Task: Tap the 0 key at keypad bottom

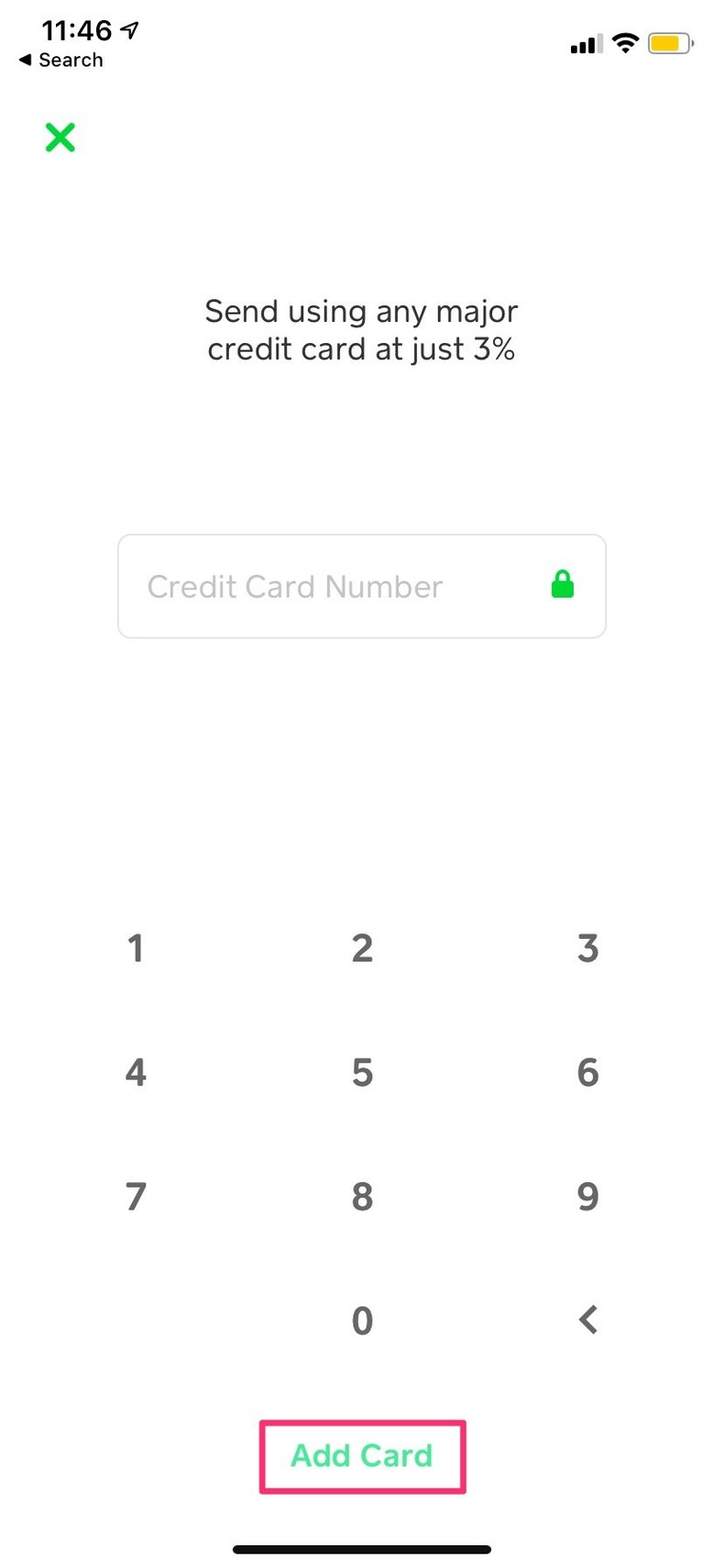Action: tap(362, 1320)
